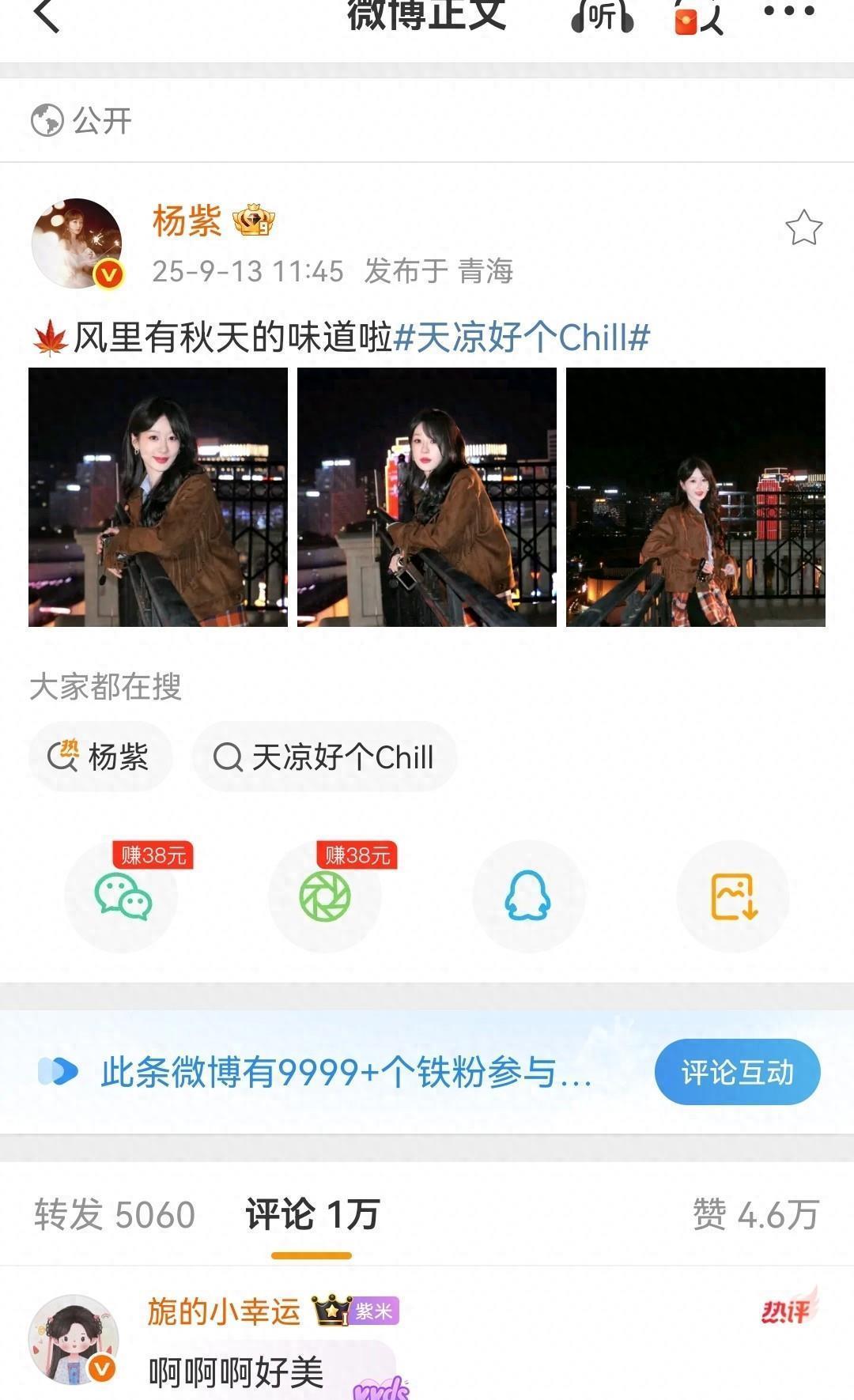Share post to WeChat Moments
The width and height of the screenshot is (854, 1400).
pos(325,896)
